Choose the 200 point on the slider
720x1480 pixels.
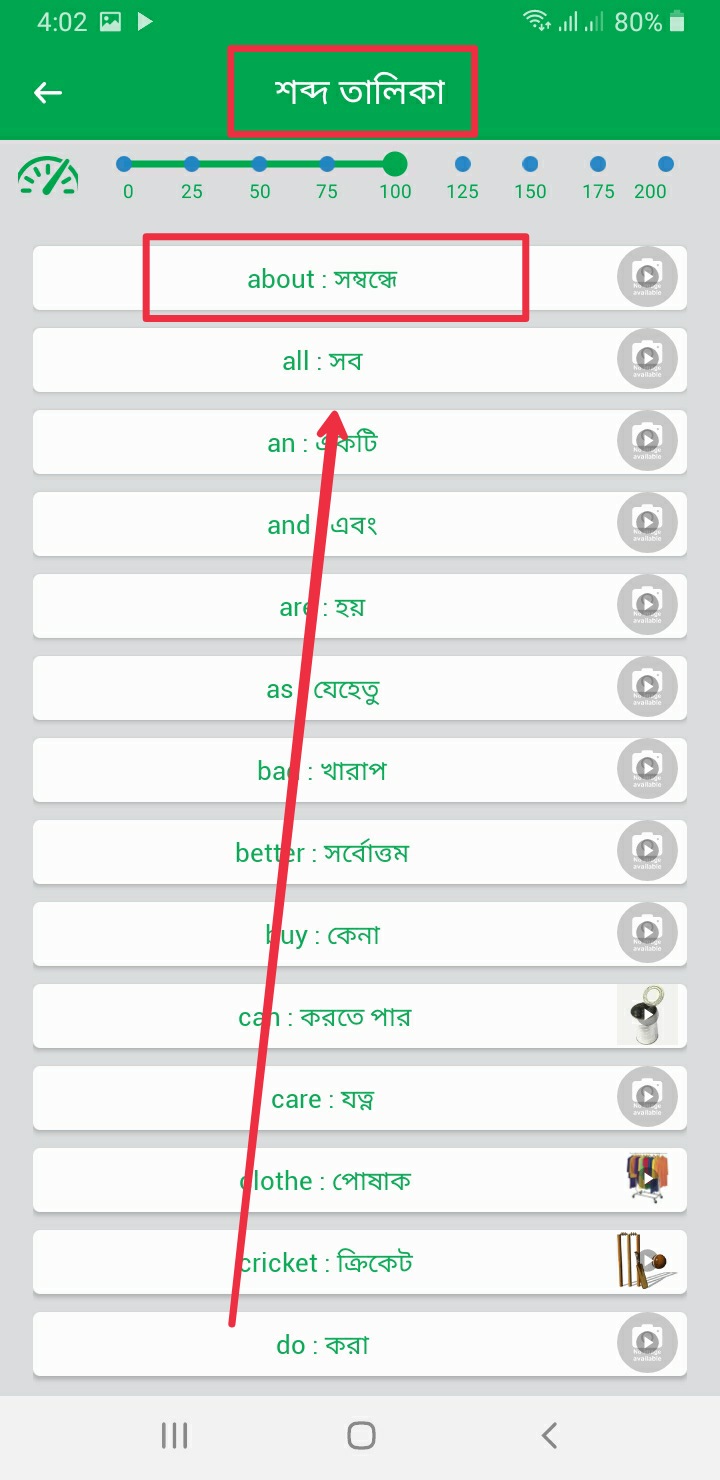point(665,164)
